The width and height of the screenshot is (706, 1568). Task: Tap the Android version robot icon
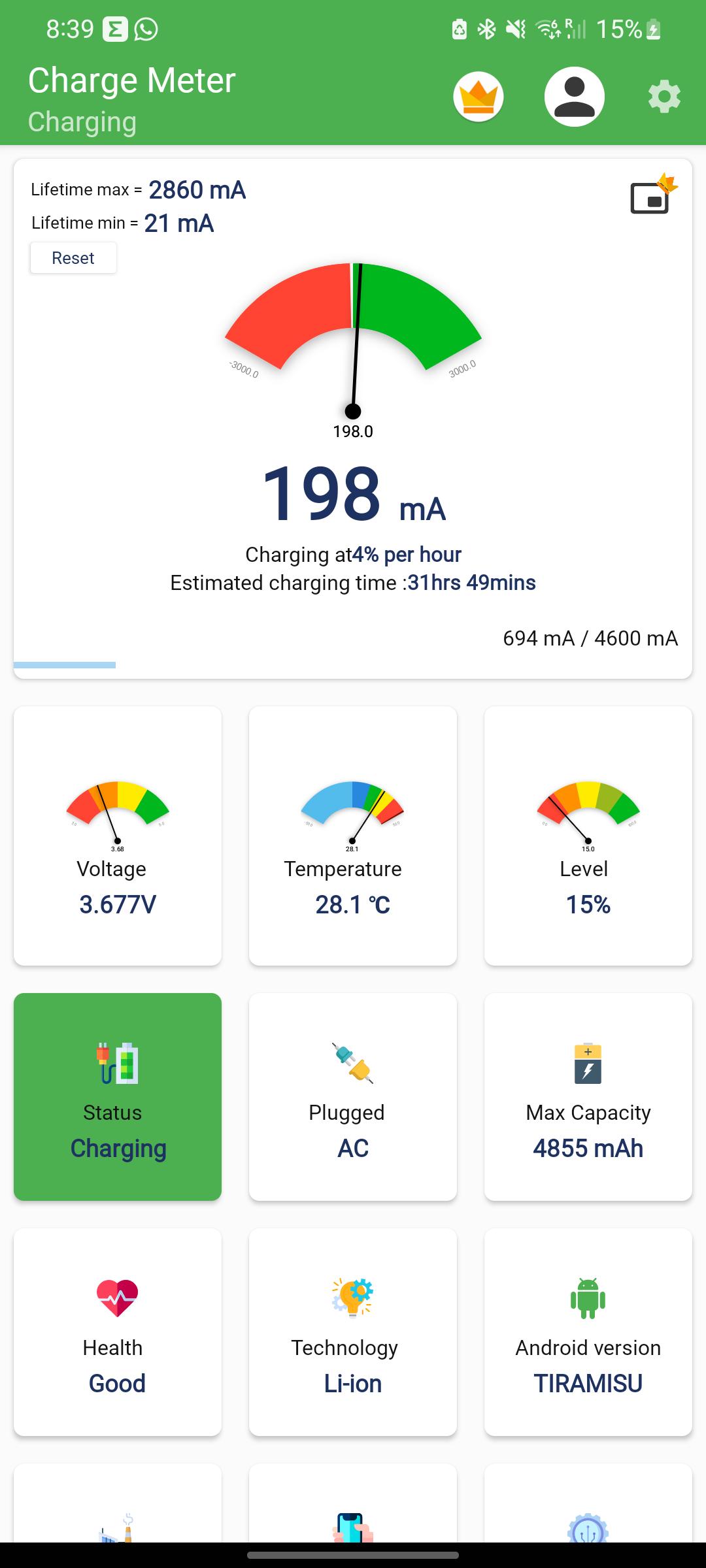pos(587,1297)
